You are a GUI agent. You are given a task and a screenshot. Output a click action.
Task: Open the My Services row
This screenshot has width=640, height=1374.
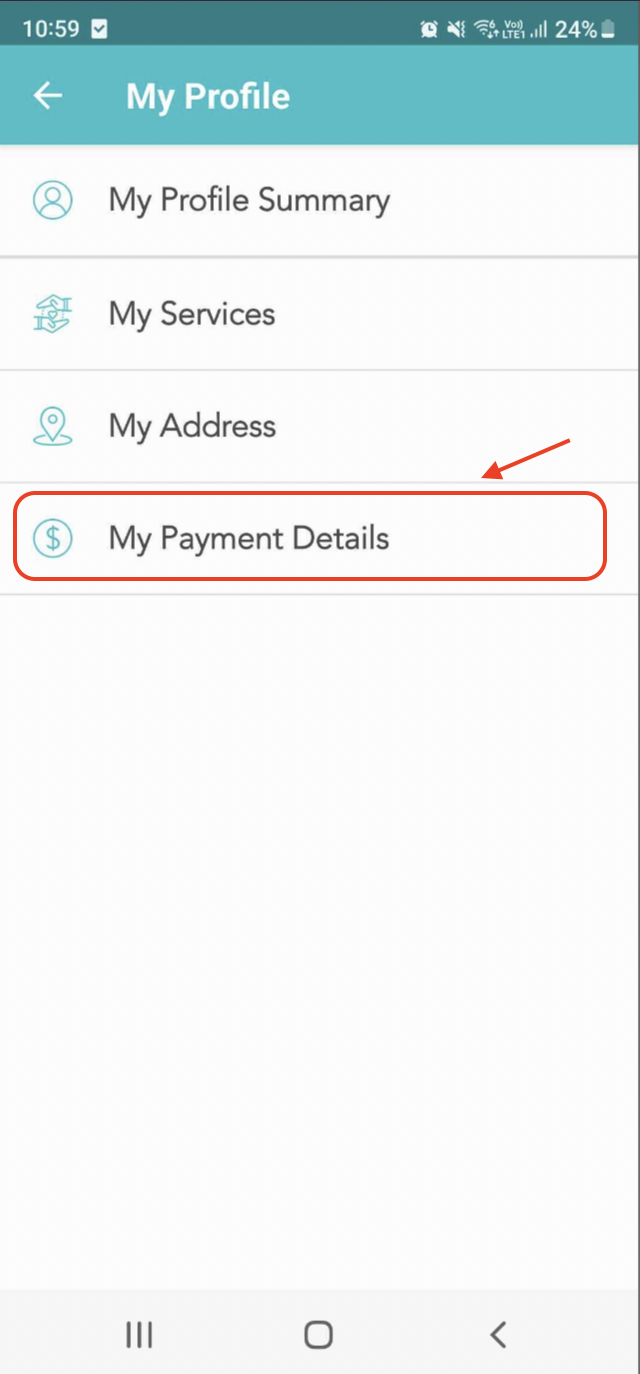click(192, 314)
